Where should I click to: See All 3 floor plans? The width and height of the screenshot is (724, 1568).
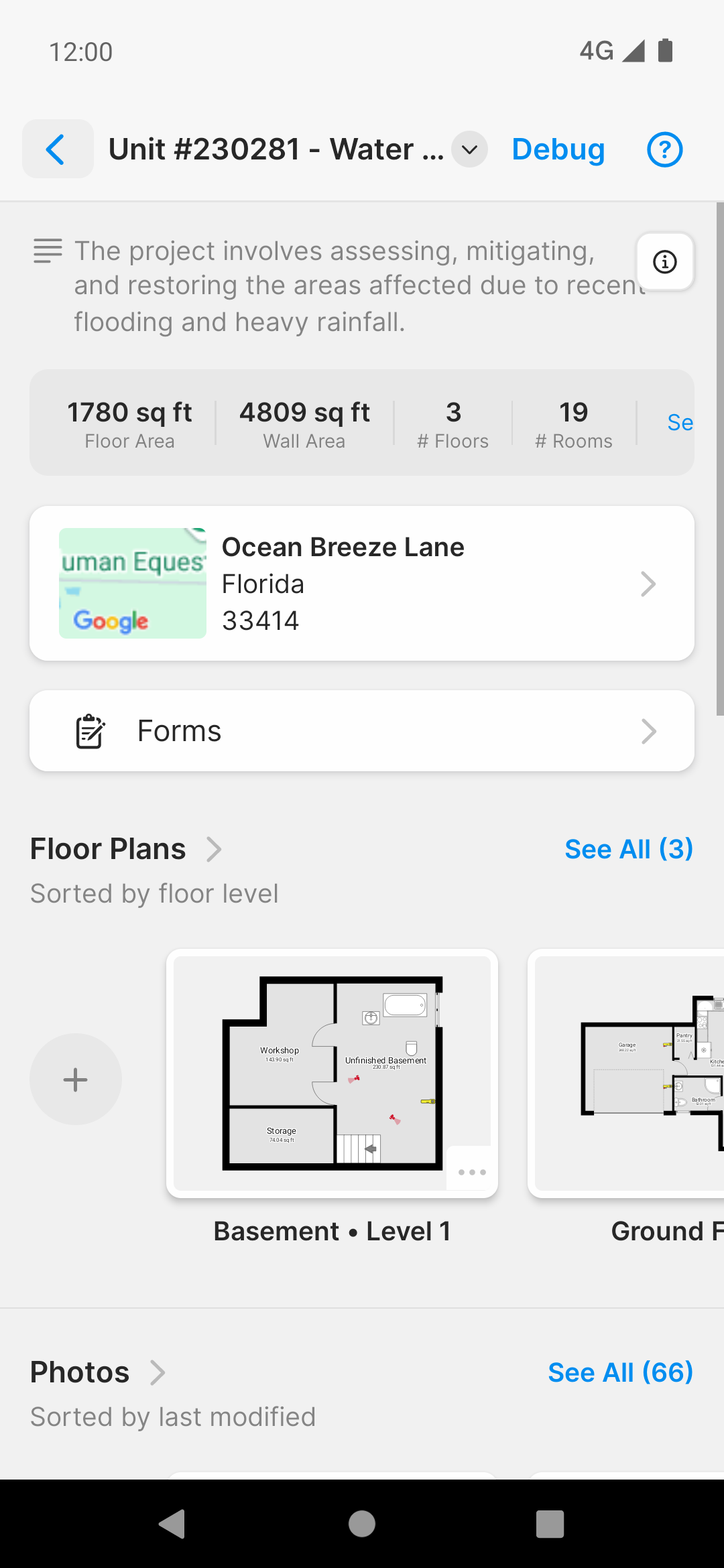[x=629, y=848]
